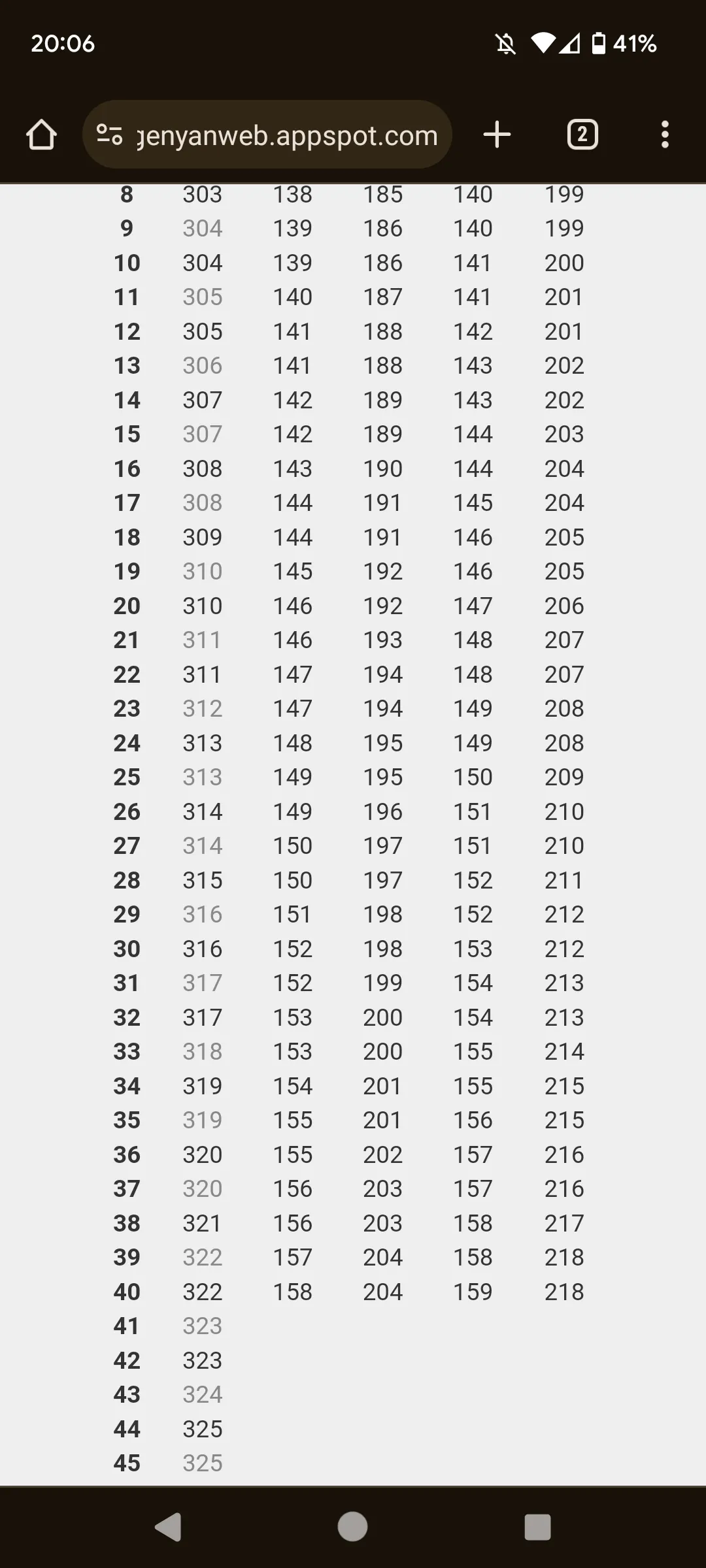706x1568 pixels.
Task: View the open tabs switcher
Action: click(582, 135)
